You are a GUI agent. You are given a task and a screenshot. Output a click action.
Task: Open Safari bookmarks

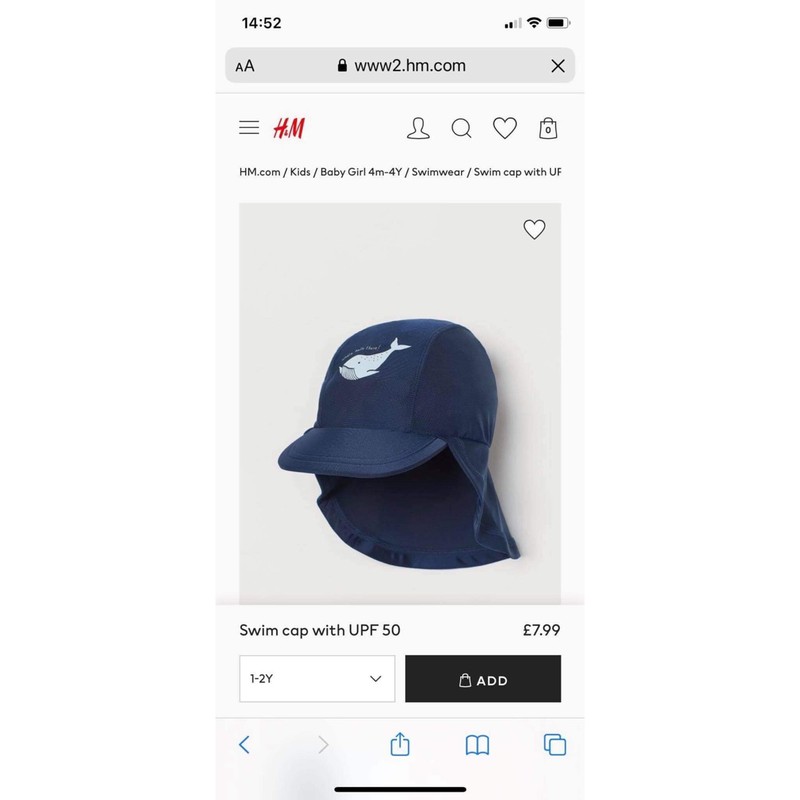point(477,744)
